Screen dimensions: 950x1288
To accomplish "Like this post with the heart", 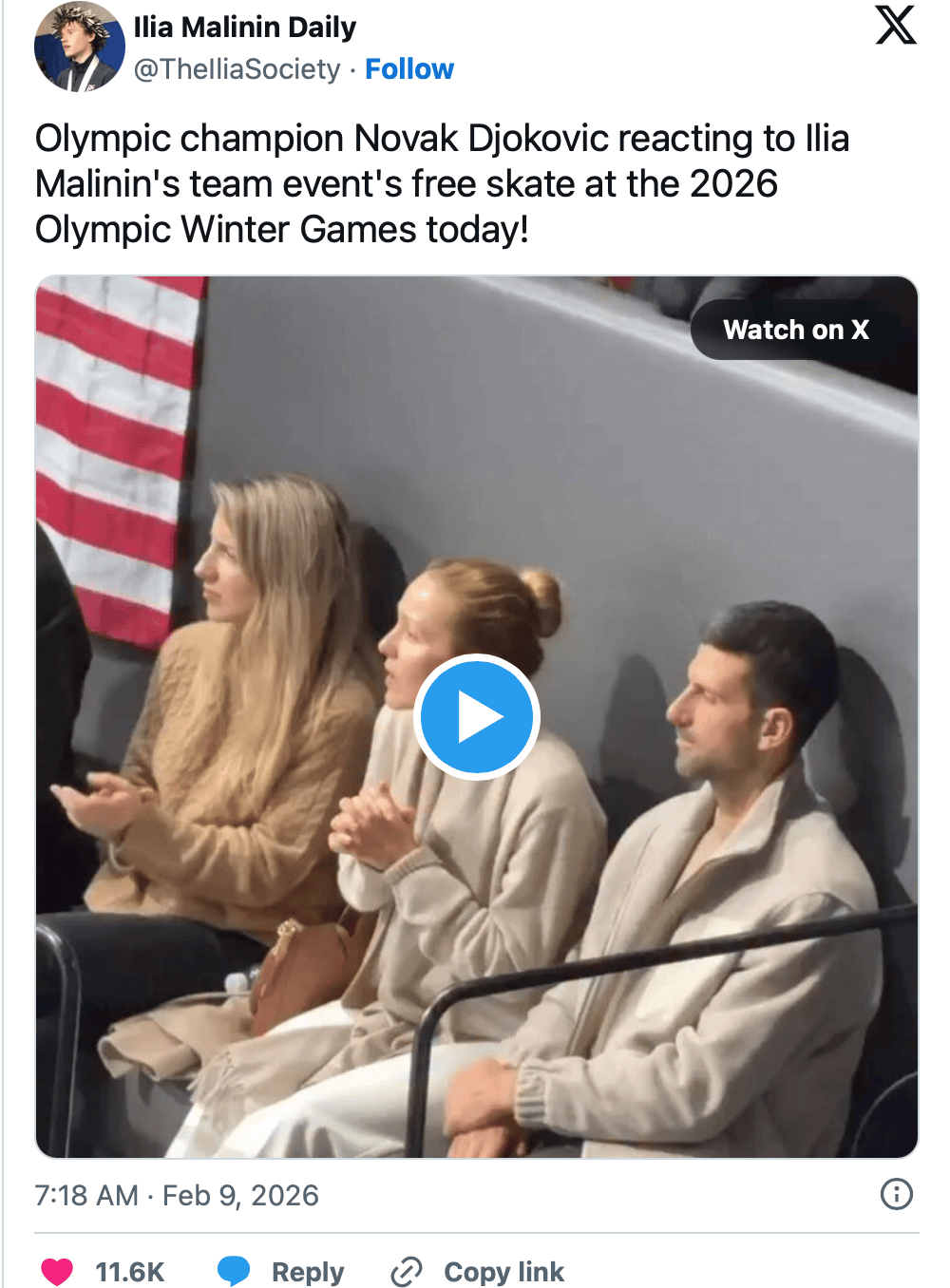I will [x=57, y=1271].
